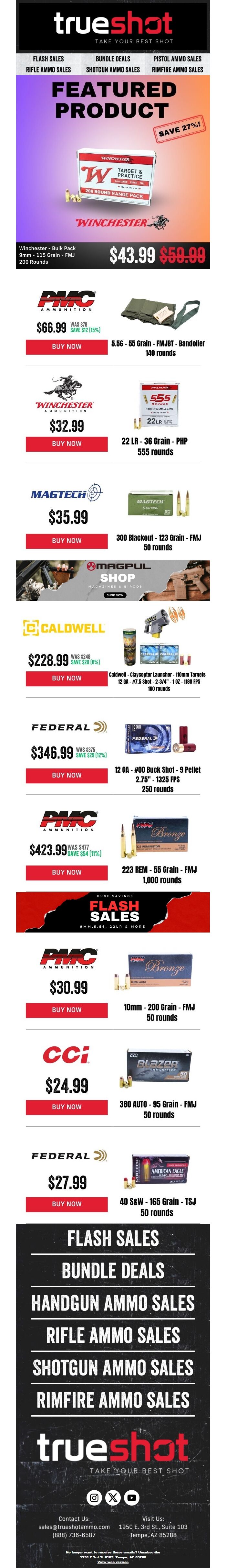Screen dimensions: 226x1568
Task: Buy Magtech 300 Blackout ammo
Action: 66,541
